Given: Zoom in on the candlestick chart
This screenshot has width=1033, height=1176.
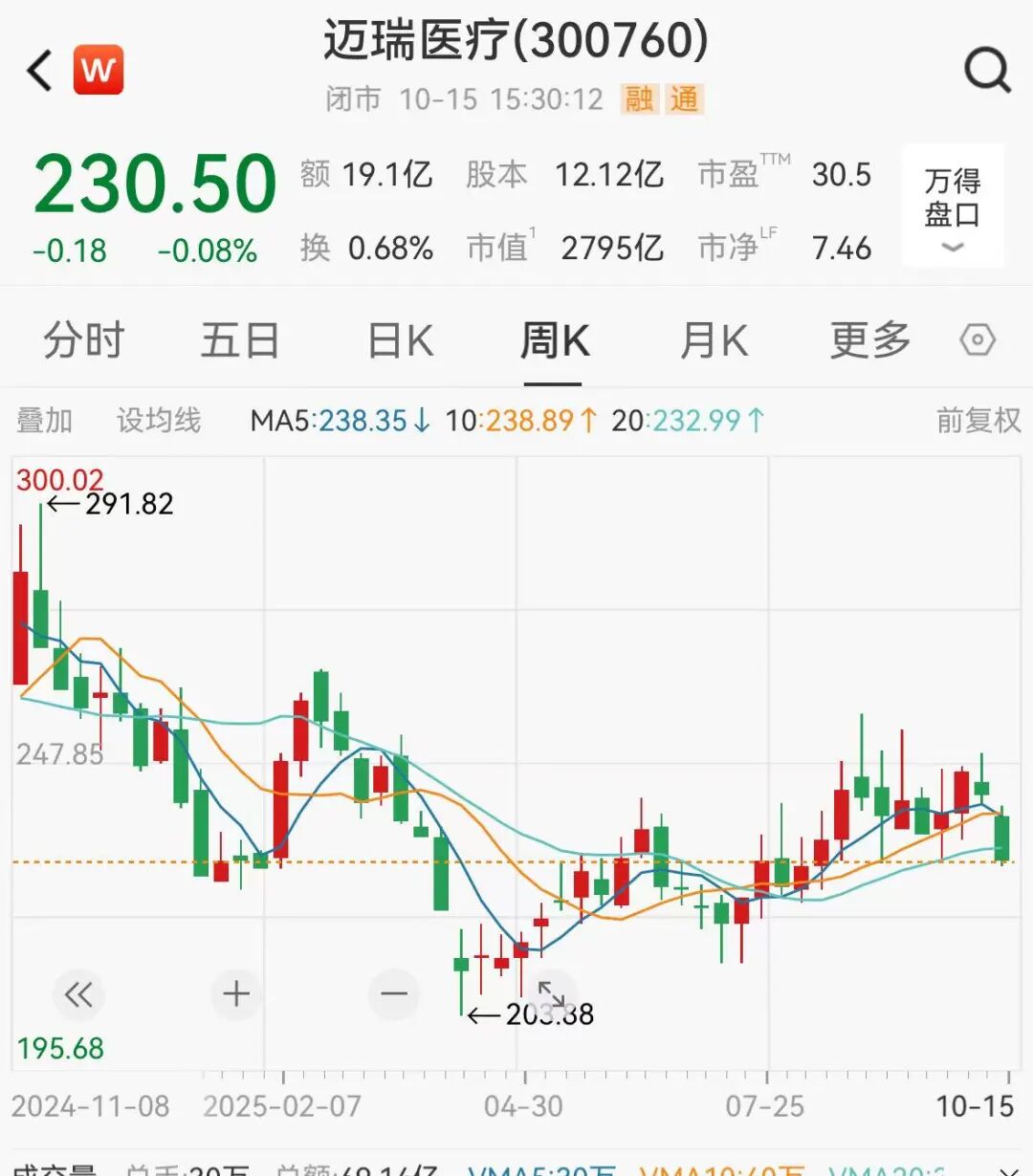Looking at the screenshot, I should point(236,994).
